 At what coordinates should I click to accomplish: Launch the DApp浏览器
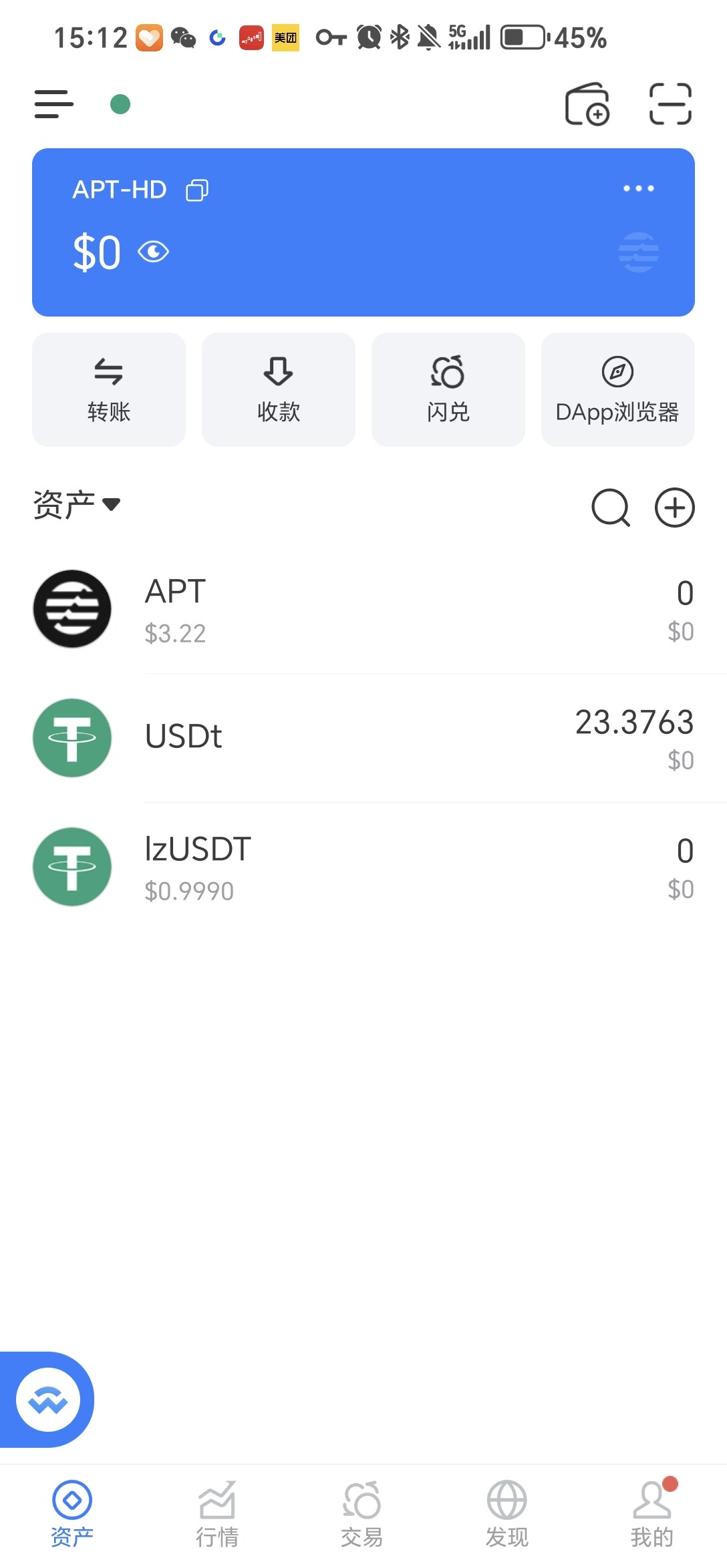click(x=618, y=389)
